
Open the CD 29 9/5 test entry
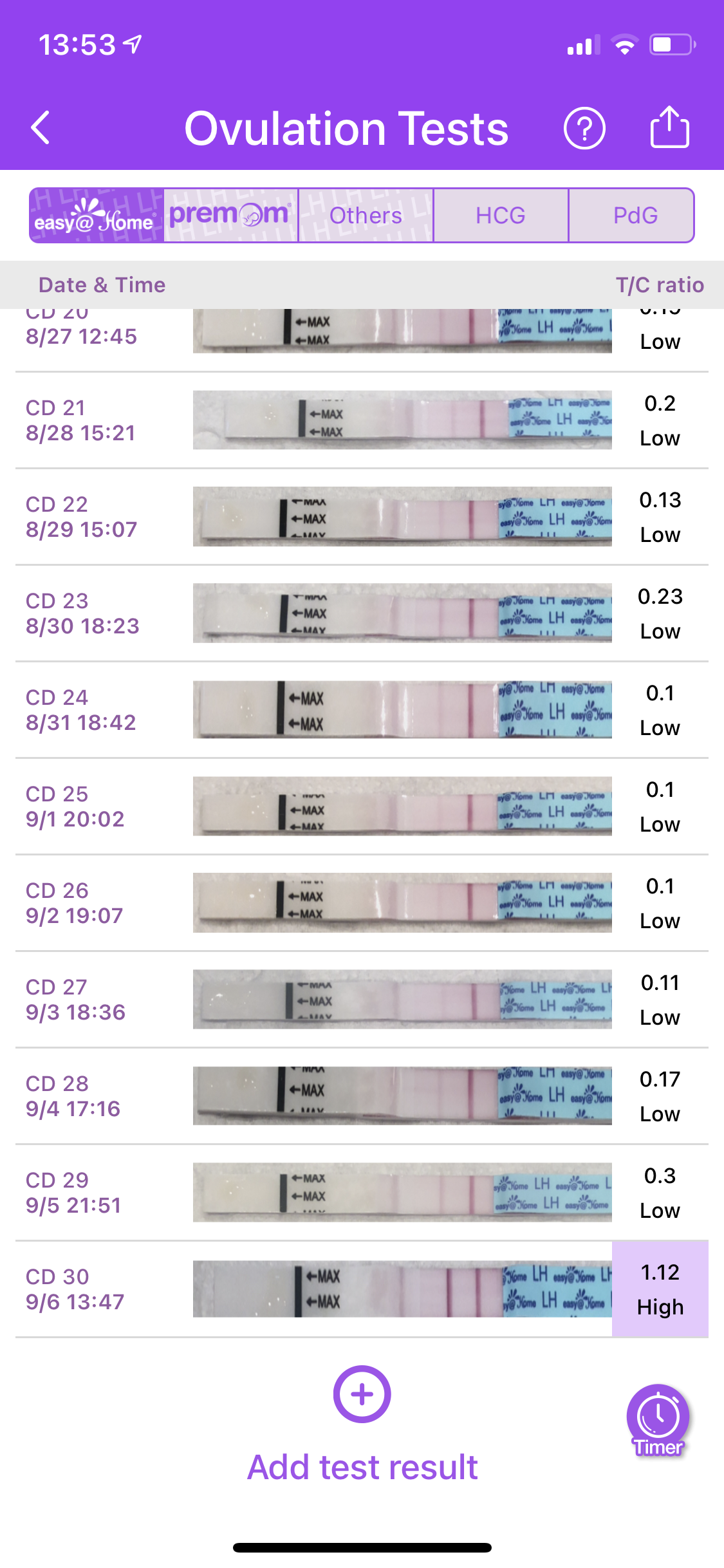(360, 1193)
